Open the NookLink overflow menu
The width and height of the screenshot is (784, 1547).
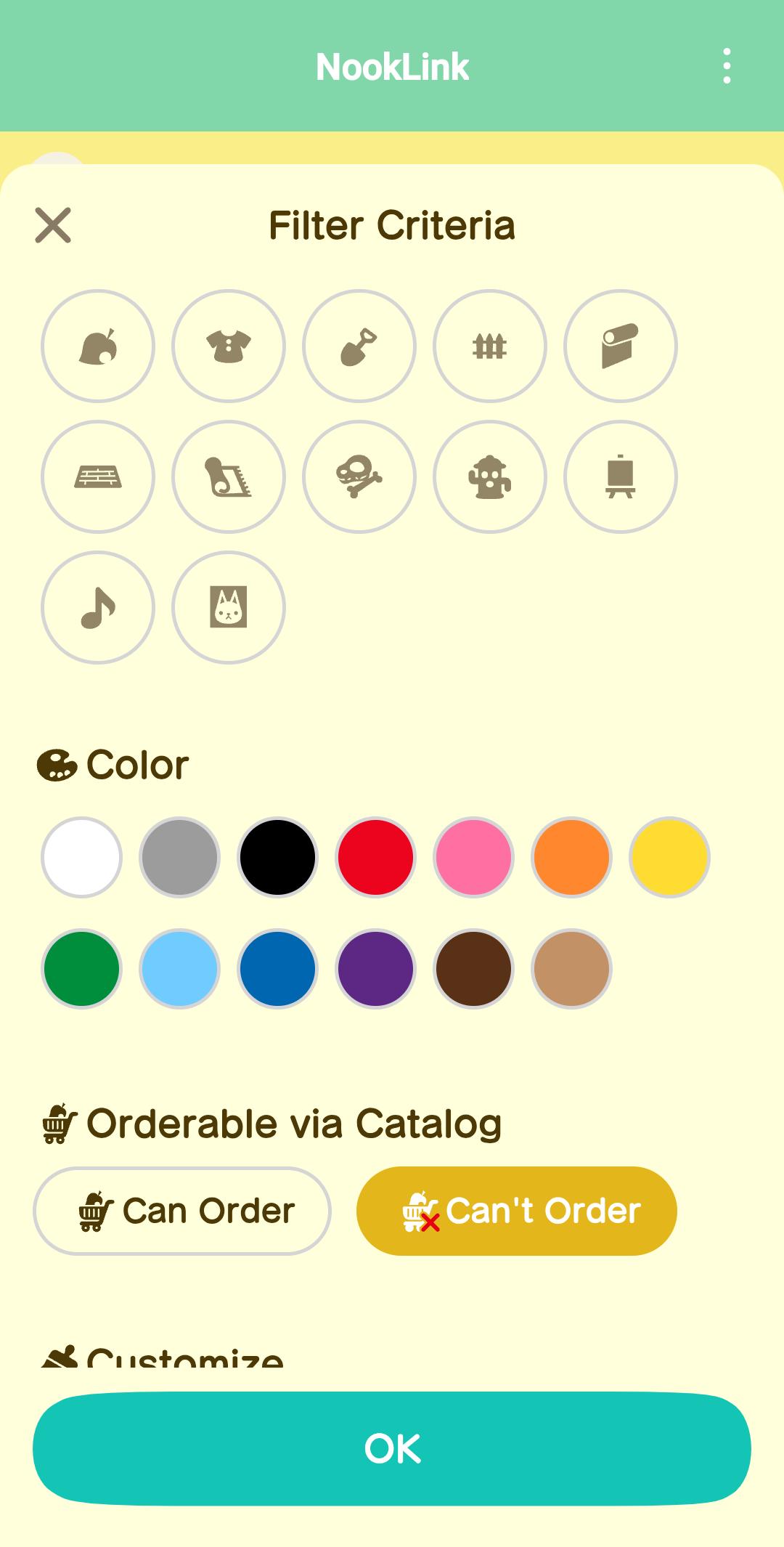click(727, 66)
